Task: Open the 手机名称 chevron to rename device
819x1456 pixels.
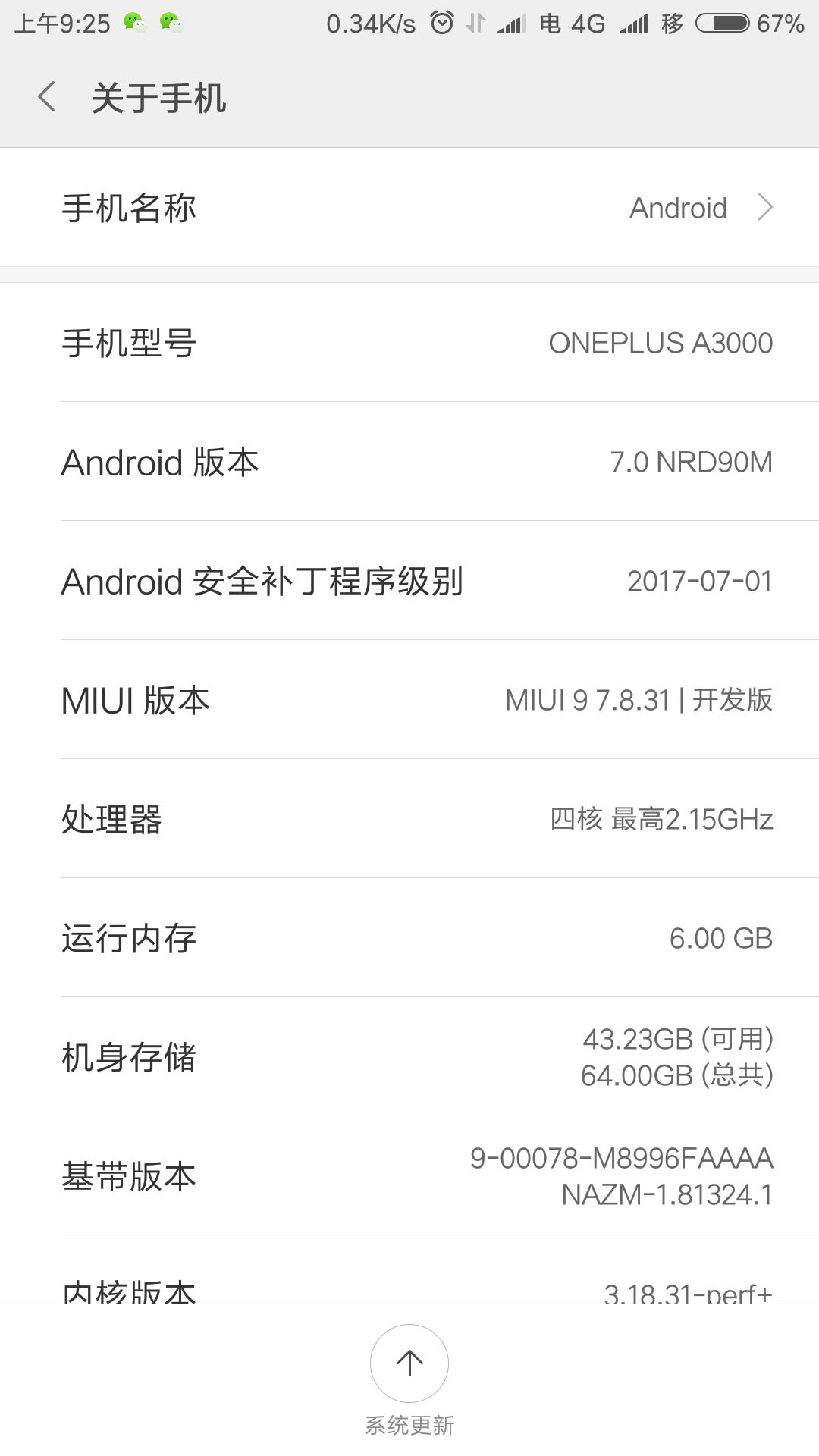Action: point(766,206)
